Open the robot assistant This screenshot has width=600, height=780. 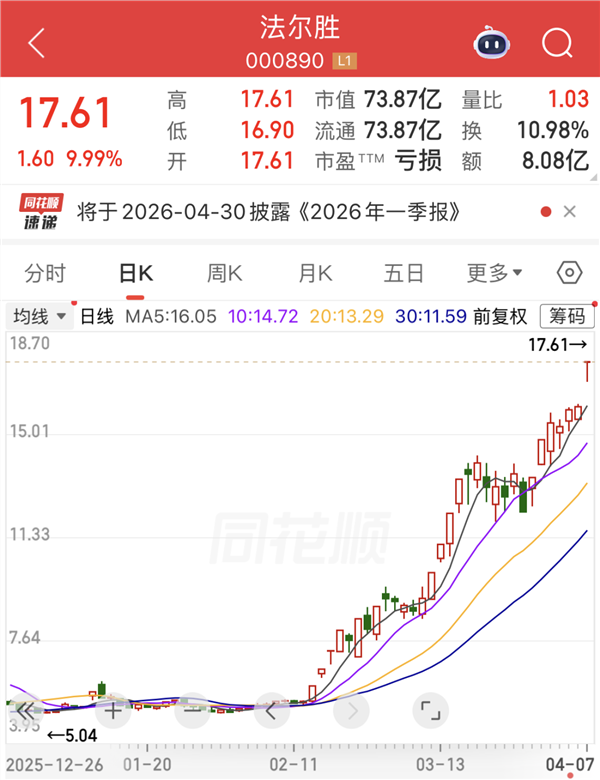[491, 43]
